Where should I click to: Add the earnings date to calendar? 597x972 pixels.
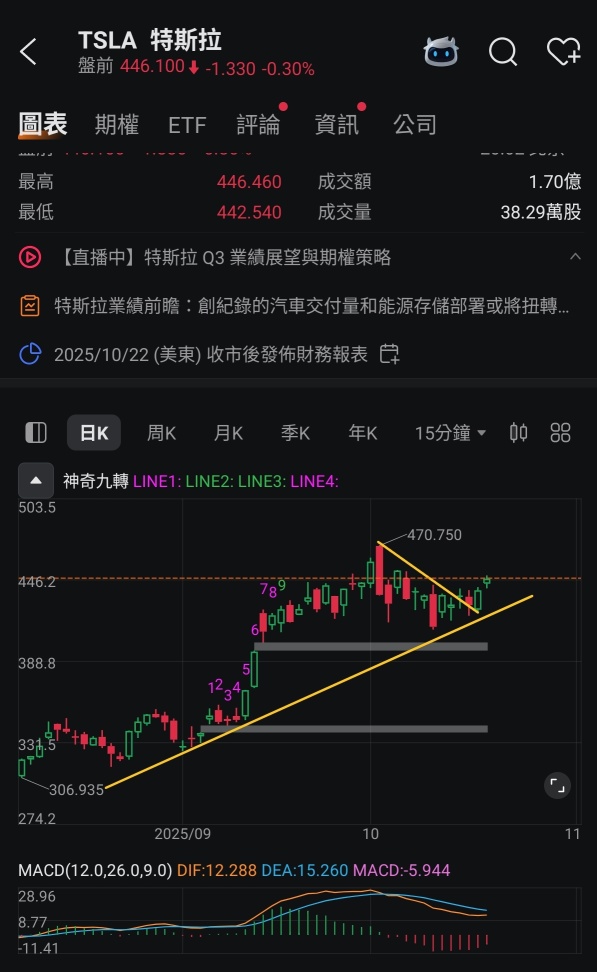click(x=389, y=354)
